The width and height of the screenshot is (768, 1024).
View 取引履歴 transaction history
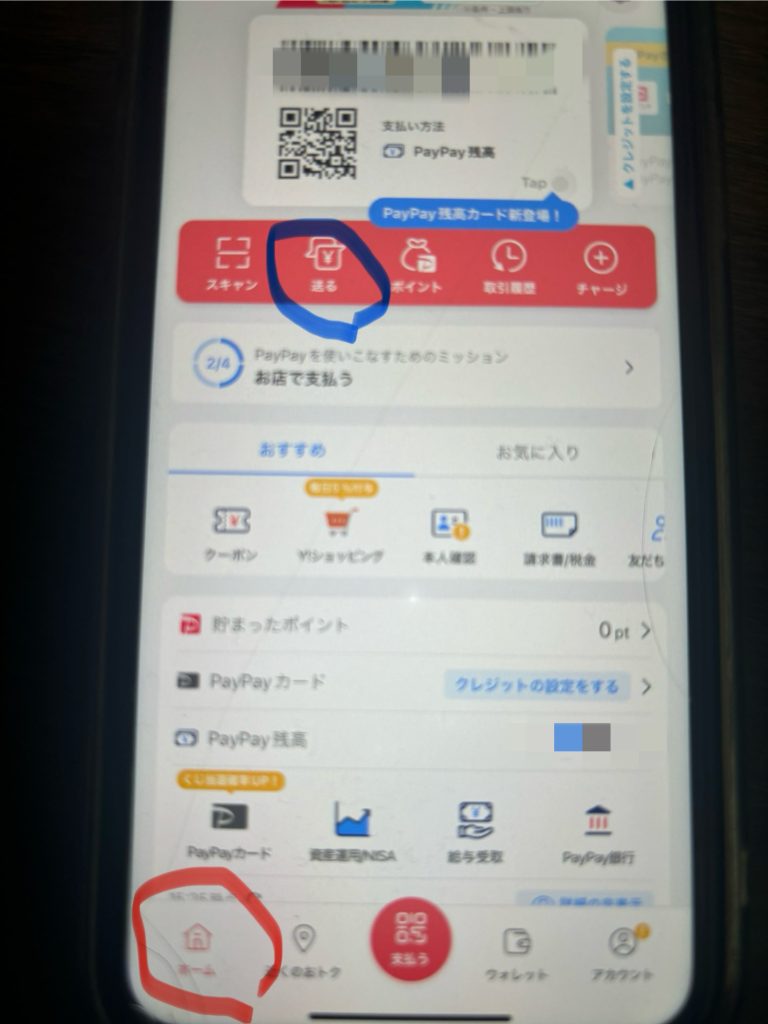pyautogui.click(x=508, y=265)
